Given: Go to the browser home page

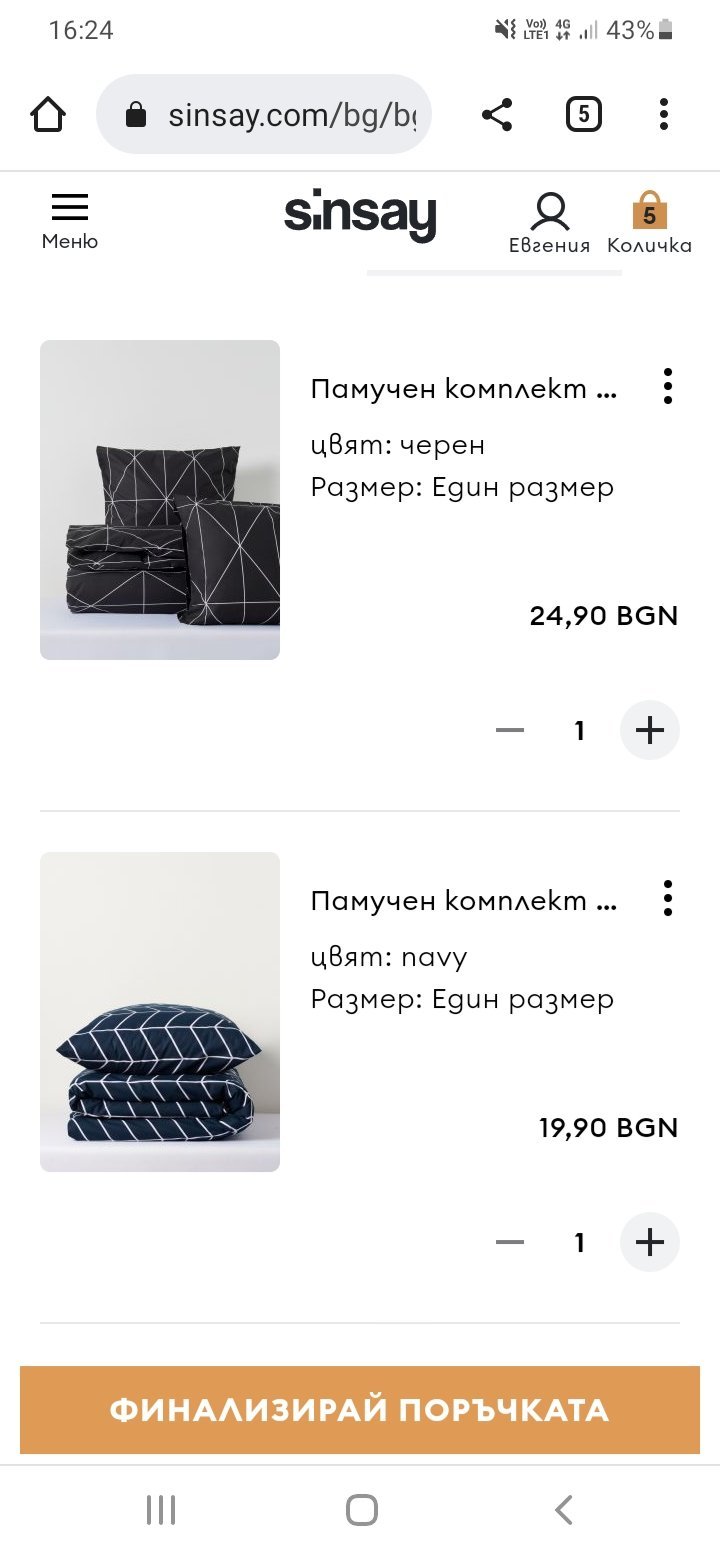Looking at the screenshot, I should pyautogui.click(x=48, y=115).
